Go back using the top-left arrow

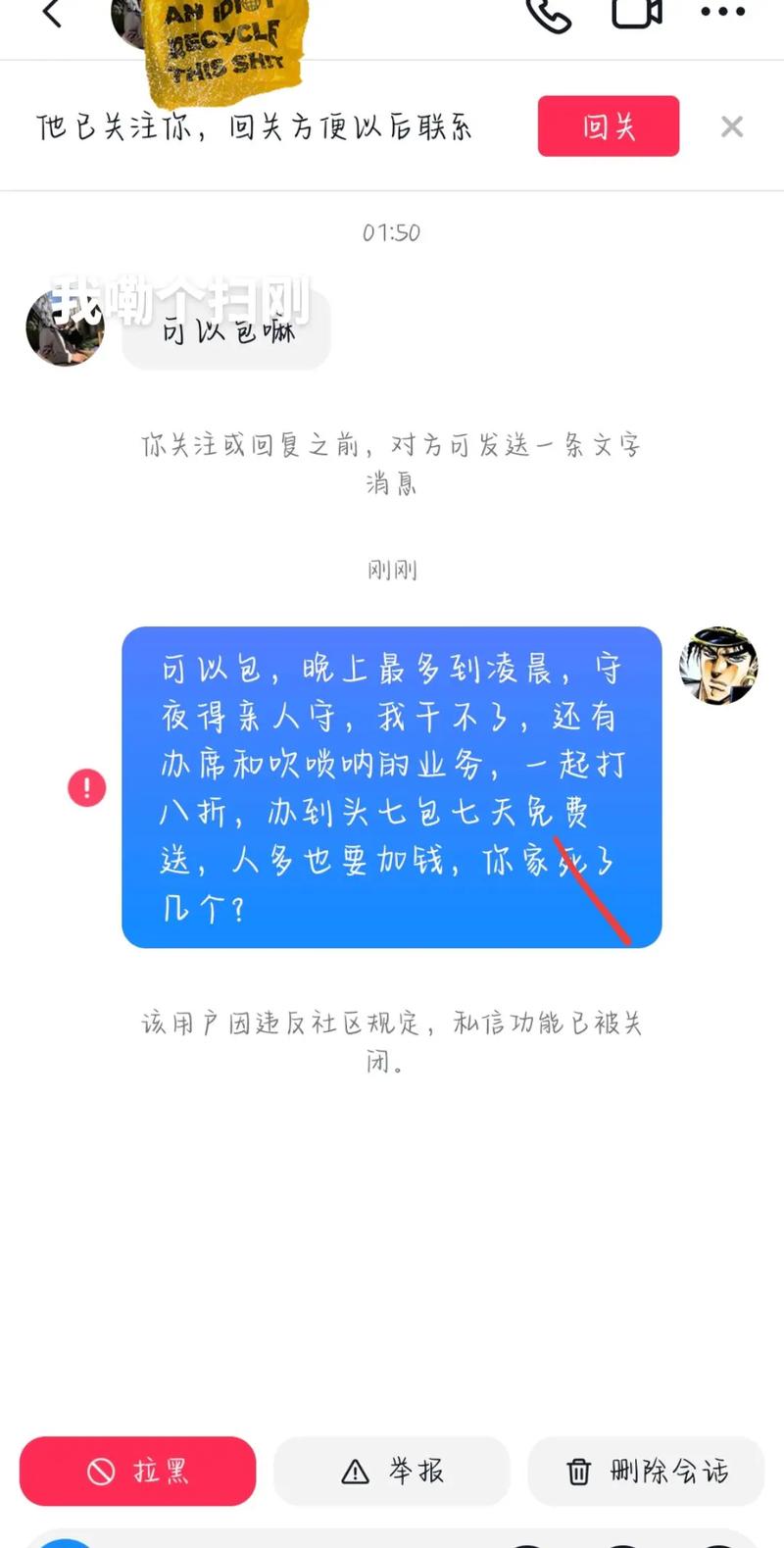[x=52, y=14]
